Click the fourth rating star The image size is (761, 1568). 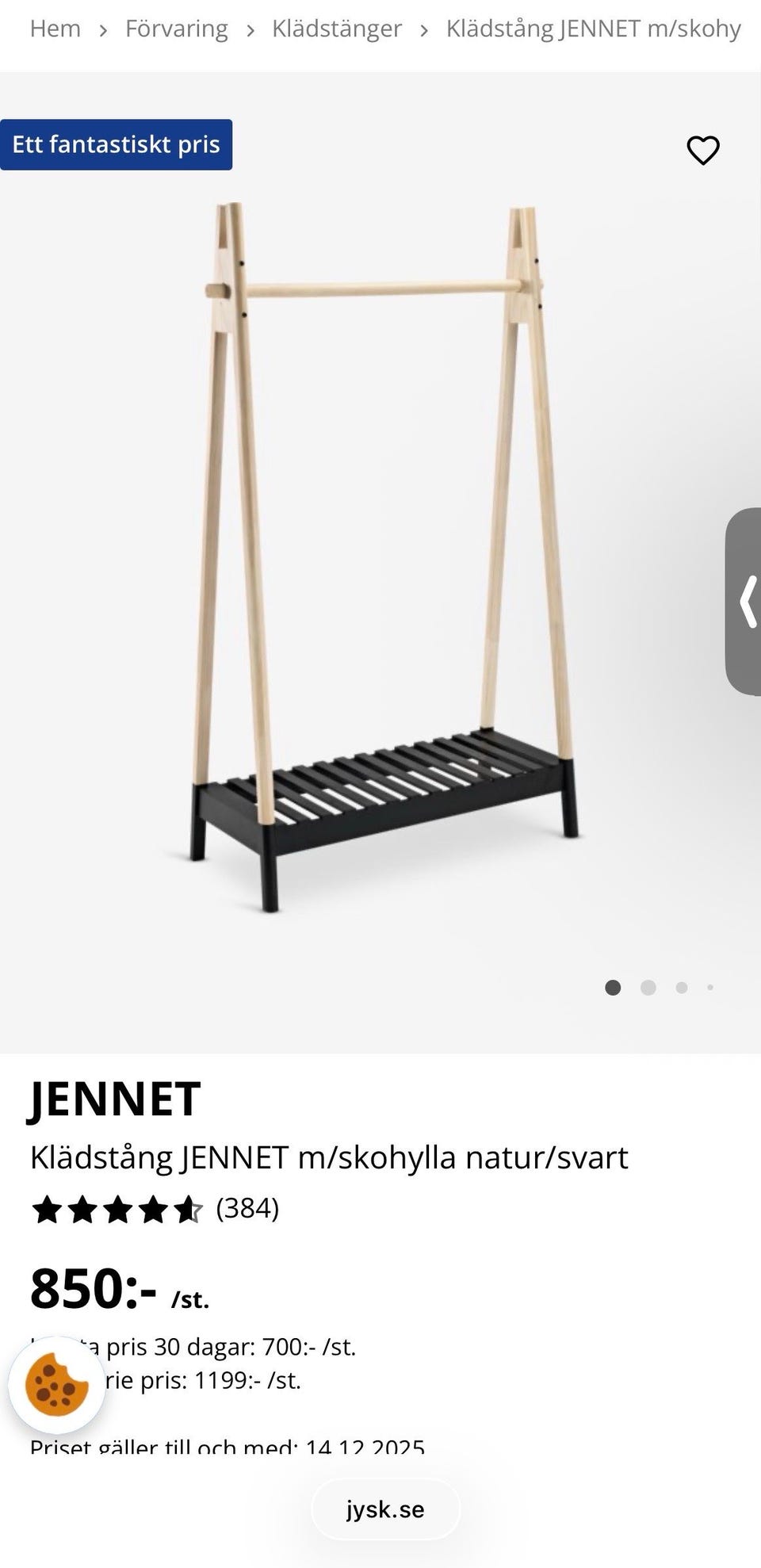coord(153,1210)
